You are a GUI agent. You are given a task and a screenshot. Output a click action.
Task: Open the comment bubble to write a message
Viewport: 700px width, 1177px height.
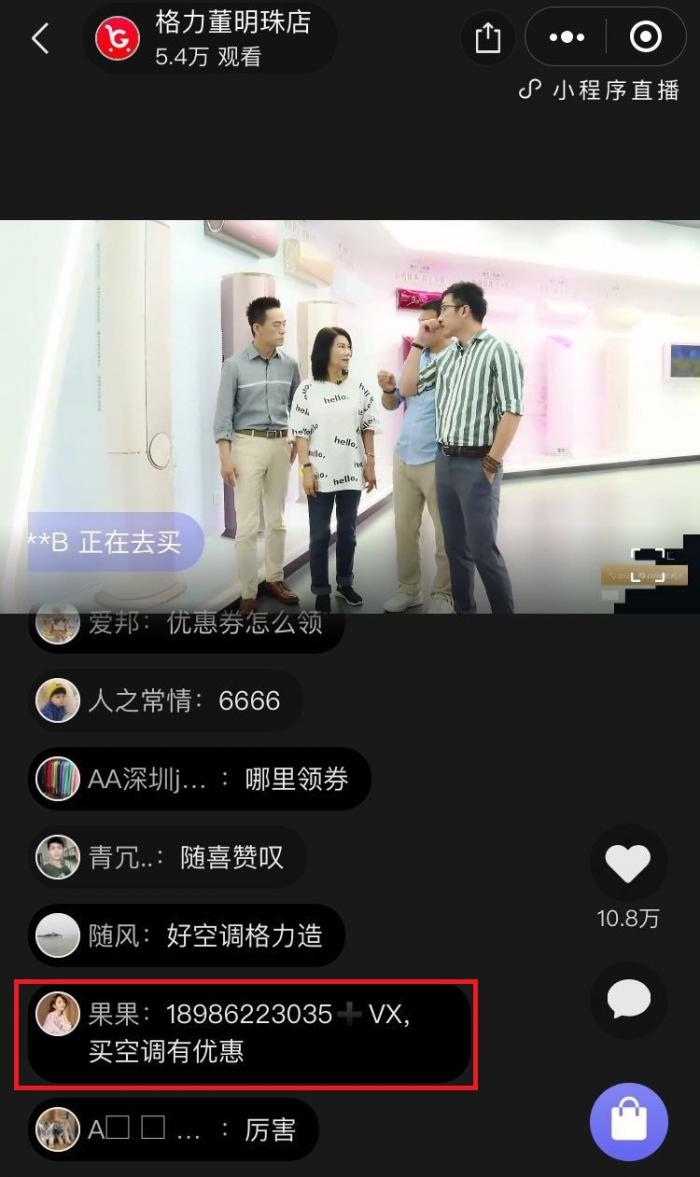coord(628,999)
